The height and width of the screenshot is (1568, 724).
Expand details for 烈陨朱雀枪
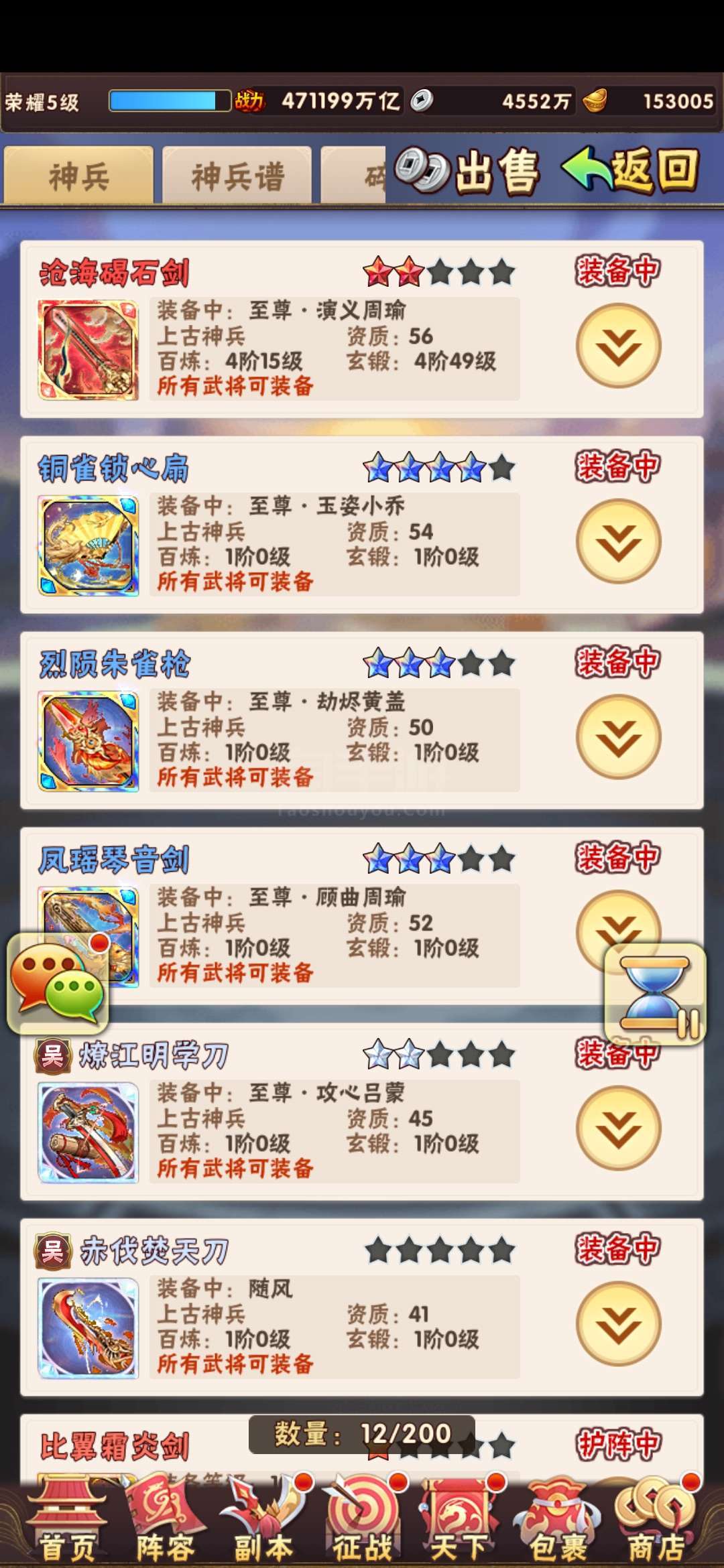tap(618, 736)
